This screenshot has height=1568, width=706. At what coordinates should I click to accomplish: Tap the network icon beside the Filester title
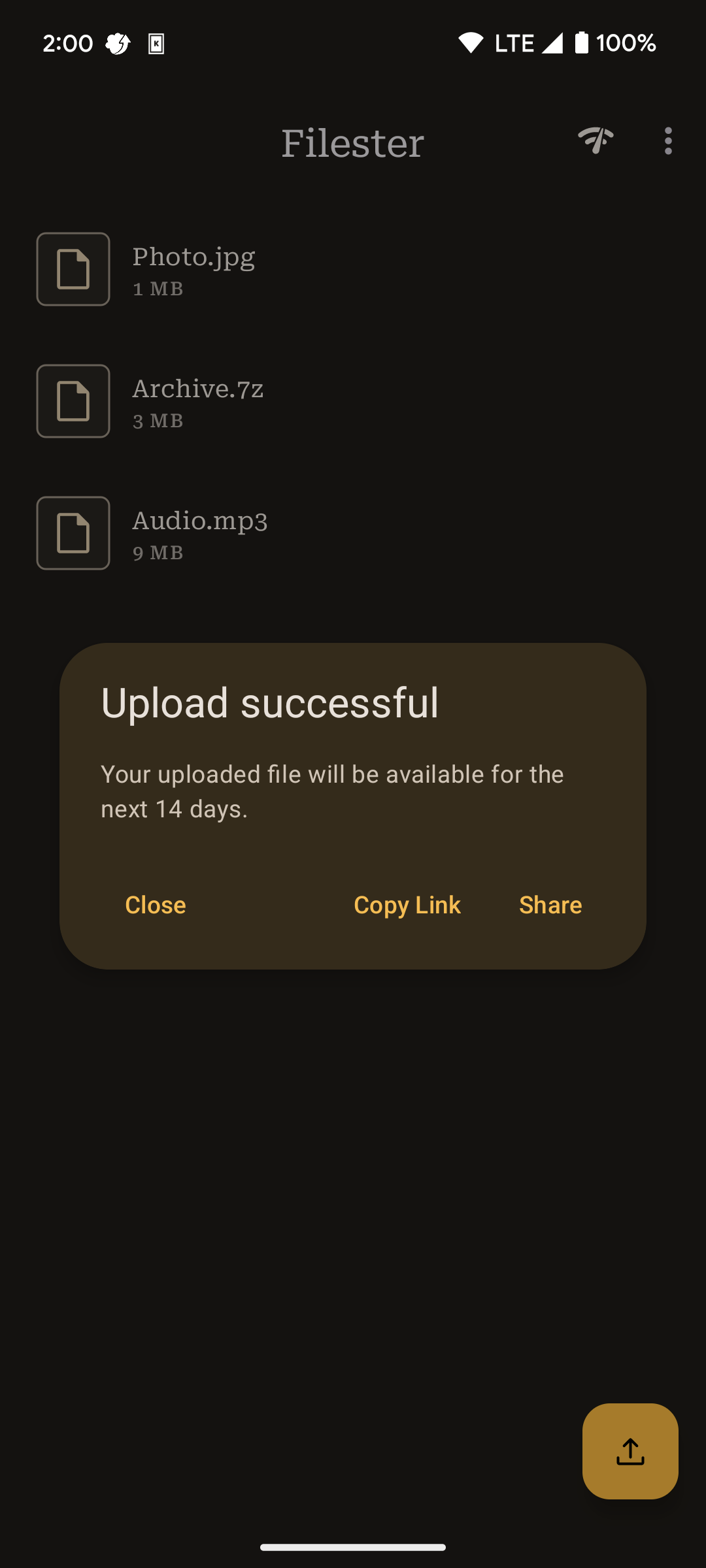click(x=596, y=140)
